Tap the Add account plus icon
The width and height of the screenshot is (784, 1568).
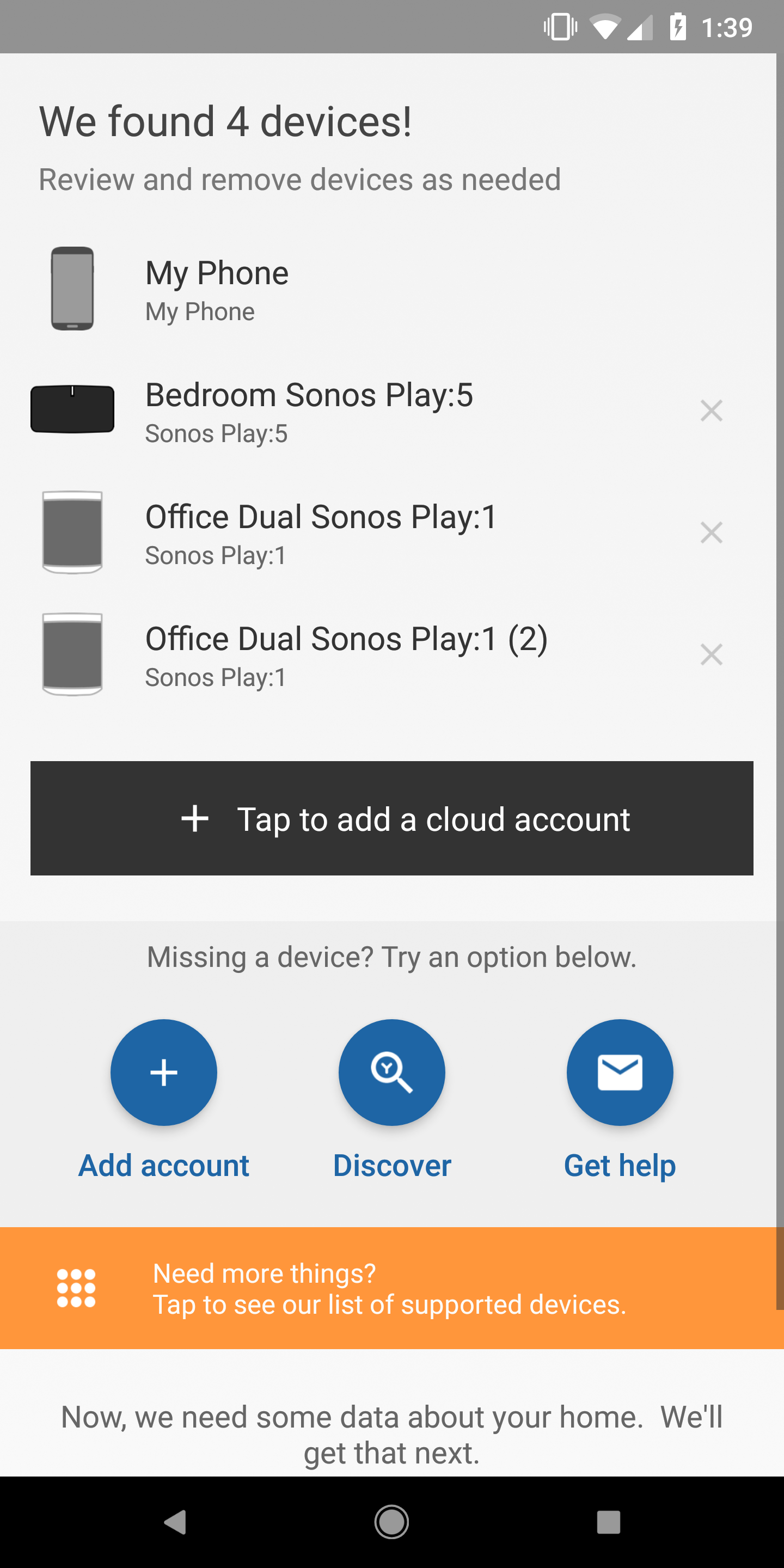pos(163,1073)
